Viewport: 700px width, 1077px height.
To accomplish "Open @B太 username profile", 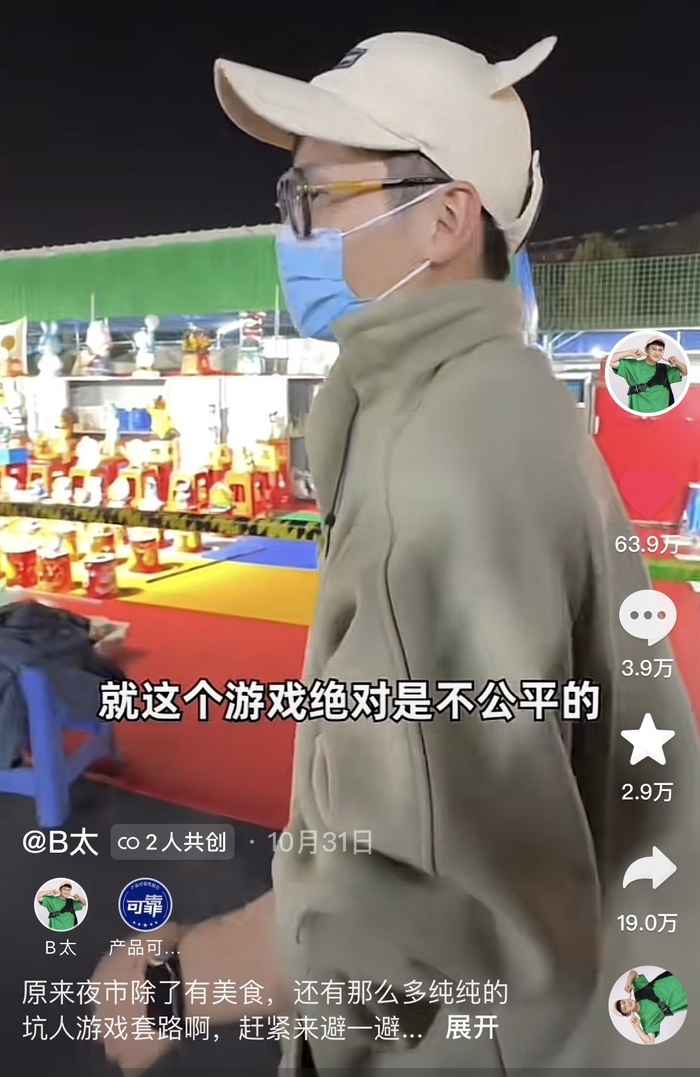I will [x=61, y=842].
